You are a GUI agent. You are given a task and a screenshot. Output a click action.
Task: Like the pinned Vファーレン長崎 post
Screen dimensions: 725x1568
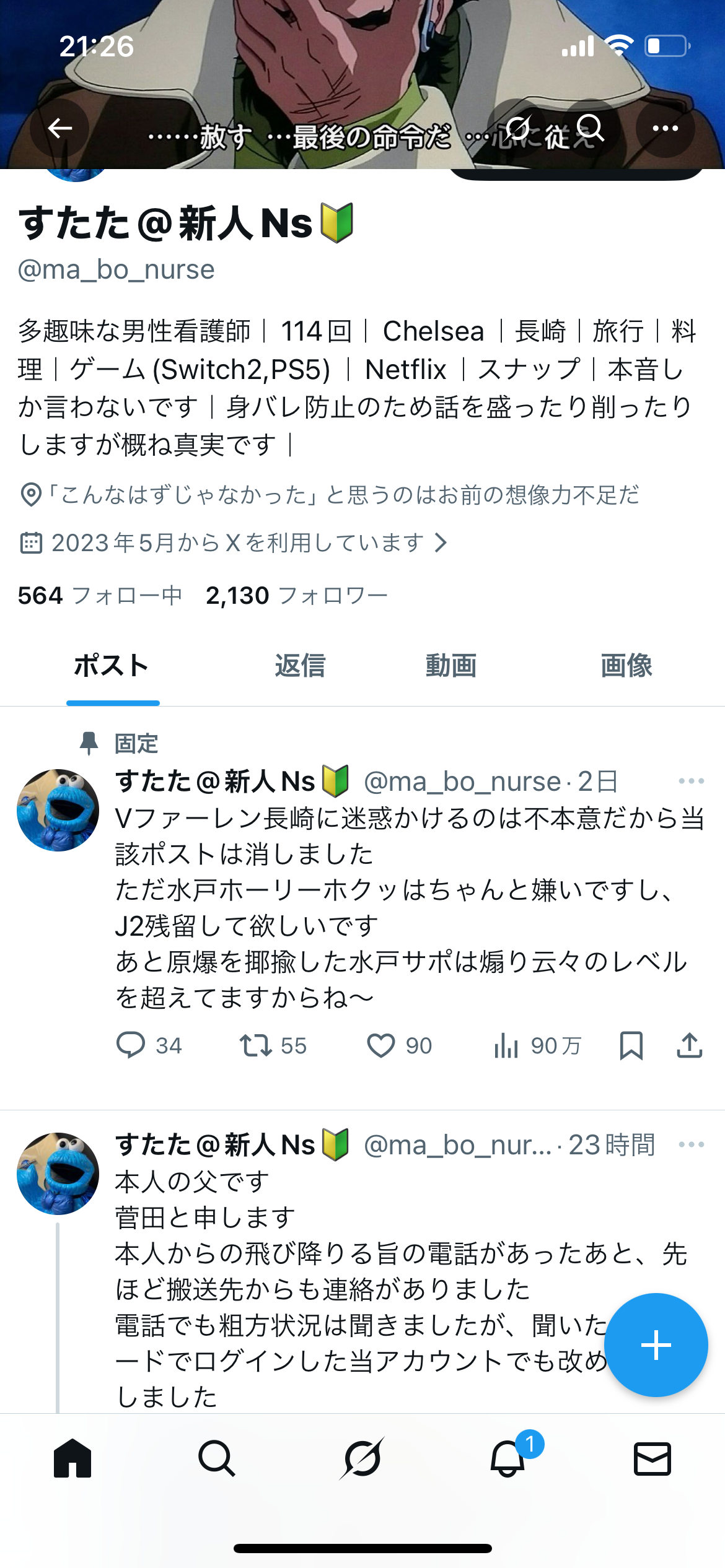(x=381, y=1045)
